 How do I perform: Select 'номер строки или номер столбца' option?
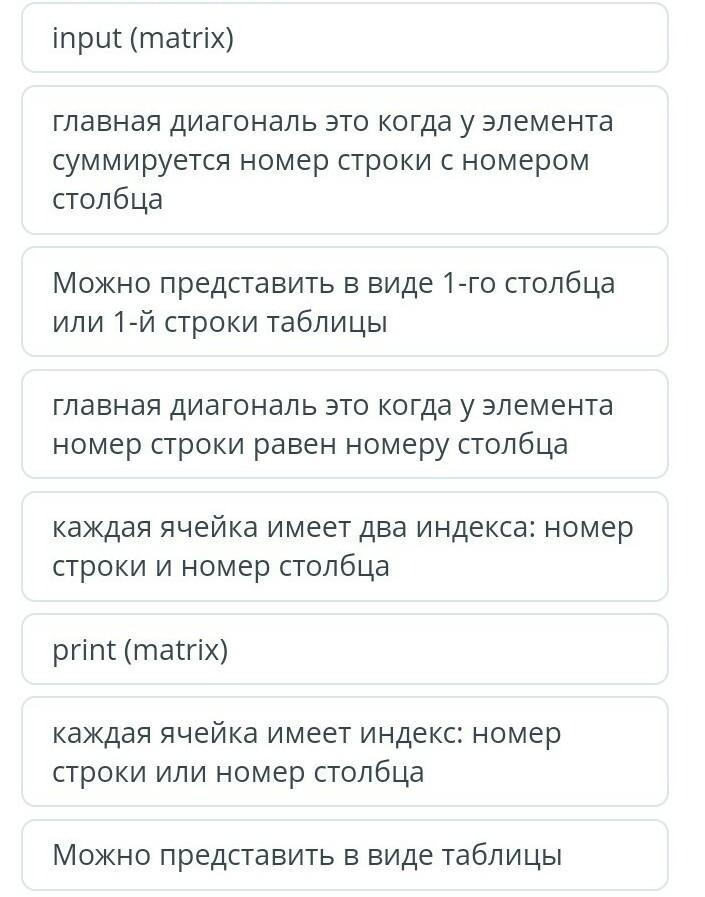point(344,752)
